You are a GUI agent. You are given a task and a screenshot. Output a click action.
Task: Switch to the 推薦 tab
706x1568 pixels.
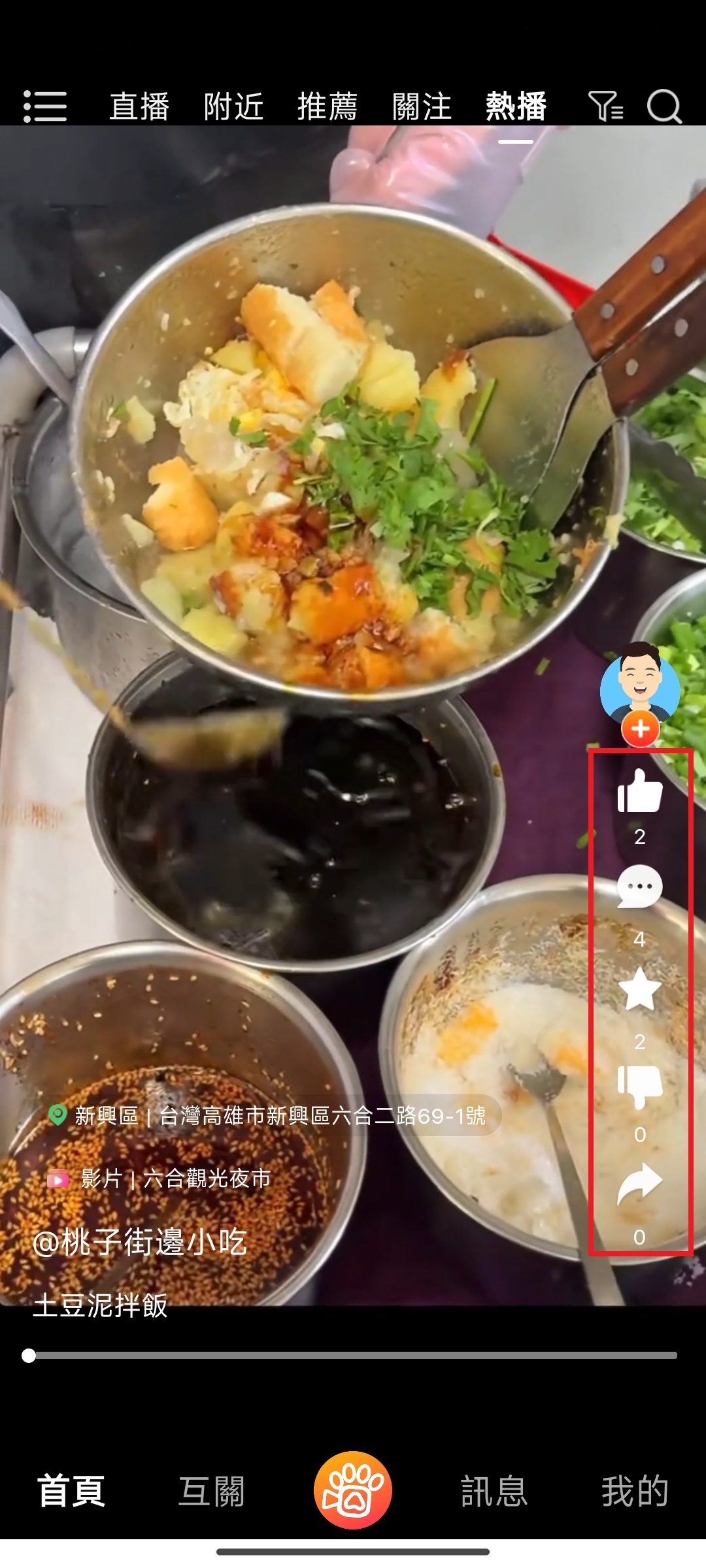pyautogui.click(x=328, y=106)
